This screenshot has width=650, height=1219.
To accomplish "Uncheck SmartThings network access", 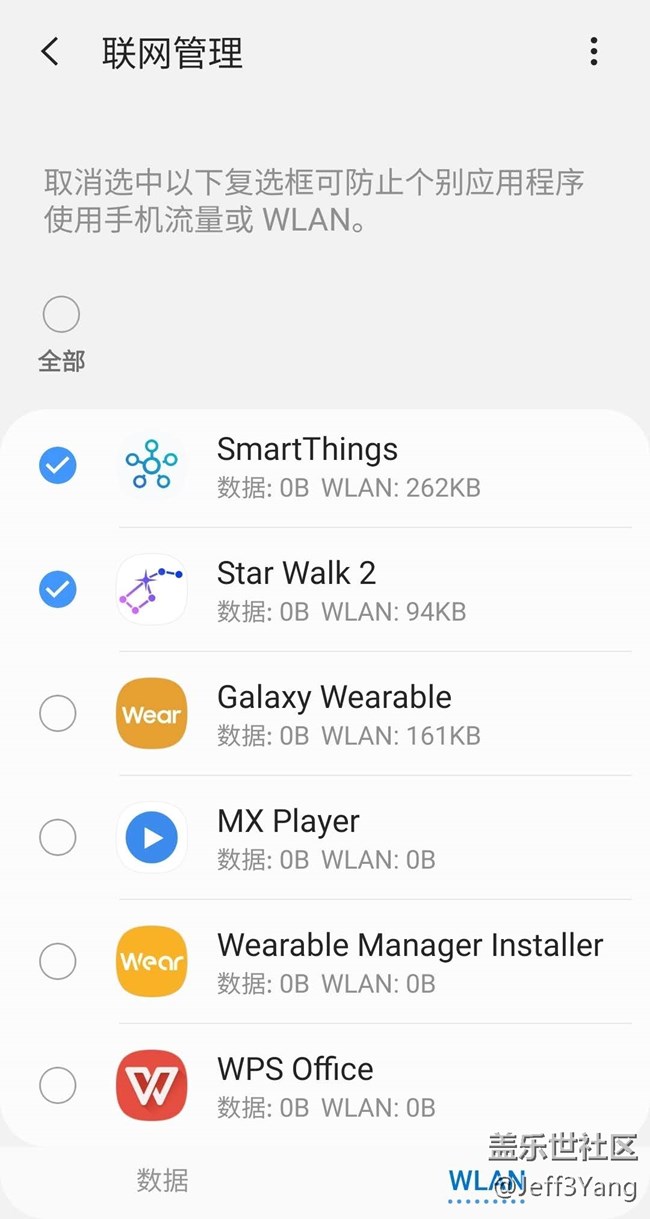I will coord(57,465).
